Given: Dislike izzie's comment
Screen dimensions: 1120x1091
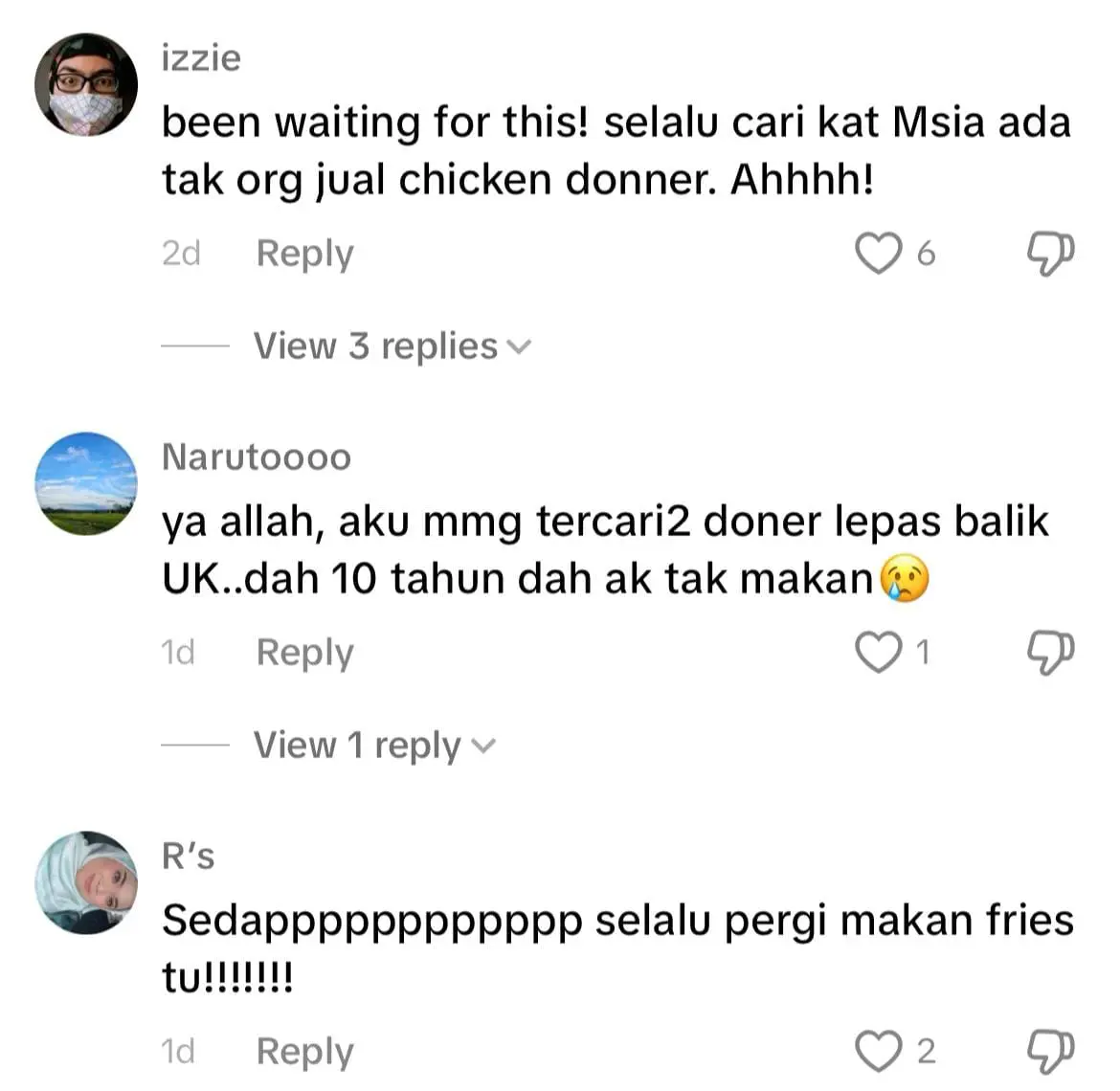Looking at the screenshot, I should (x=1050, y=254).
